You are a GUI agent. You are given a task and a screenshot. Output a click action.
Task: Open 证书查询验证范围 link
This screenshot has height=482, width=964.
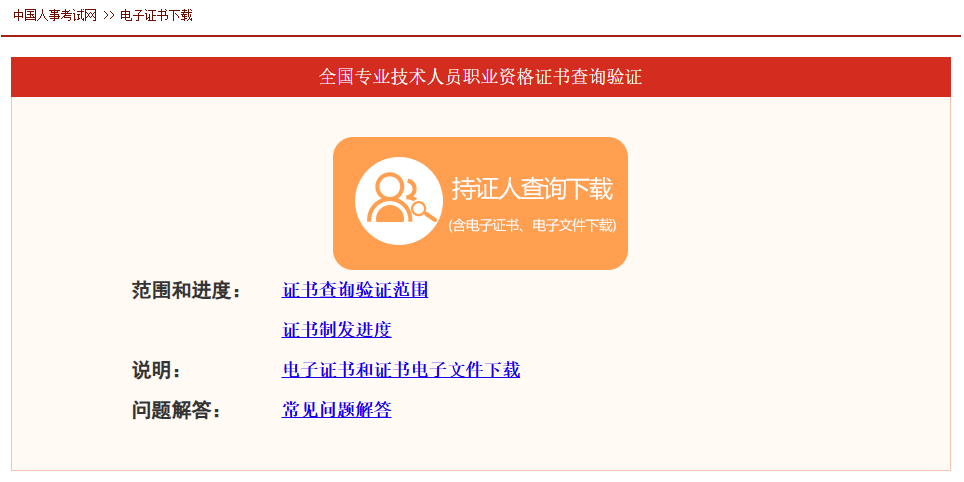click(355, 291)
